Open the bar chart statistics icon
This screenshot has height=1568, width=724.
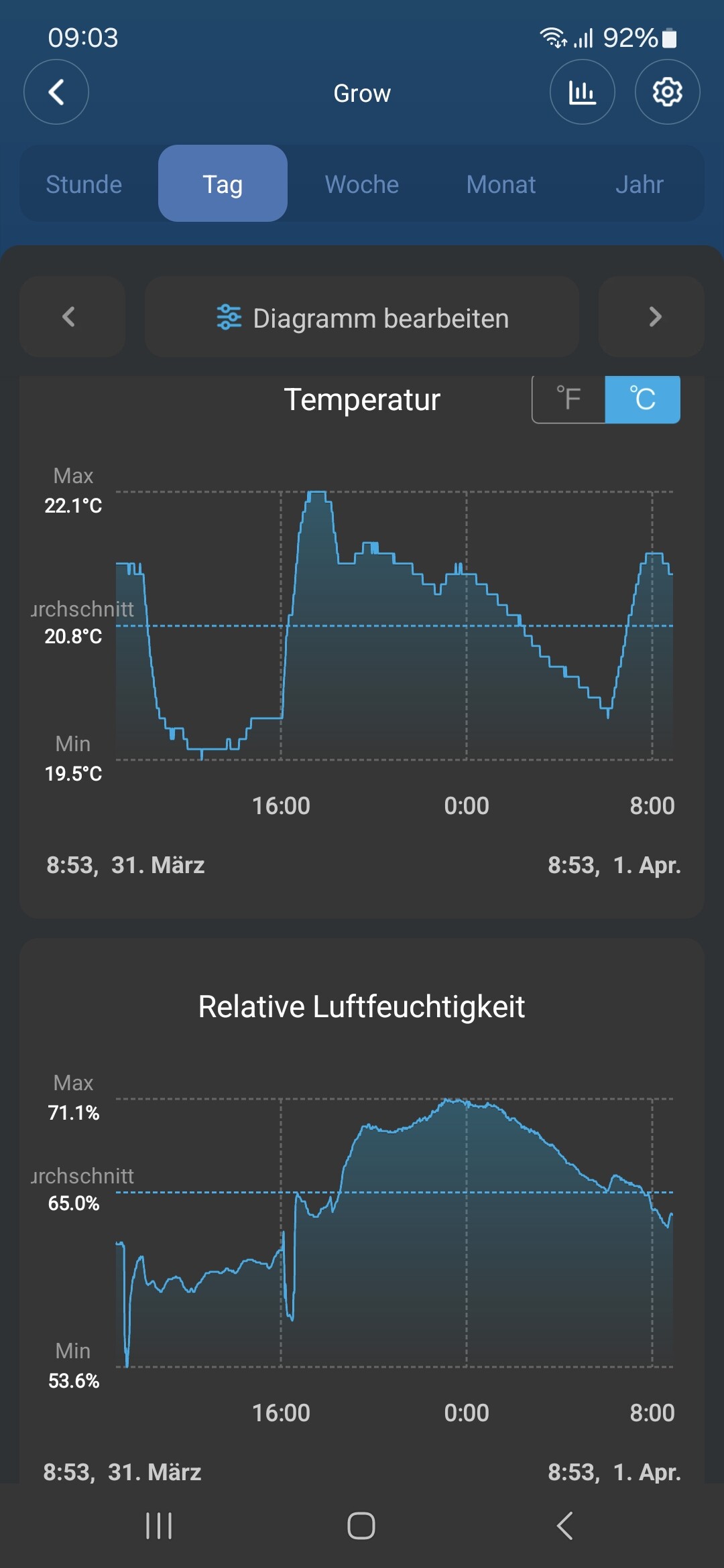[x=582, y=92]
